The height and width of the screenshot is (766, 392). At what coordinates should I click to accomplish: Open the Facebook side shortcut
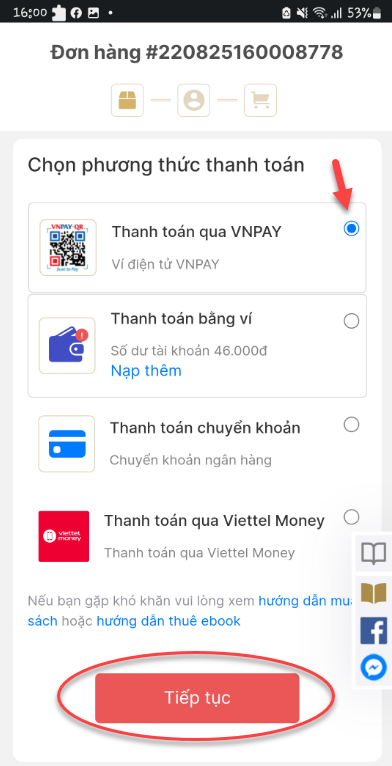point(373,631)
